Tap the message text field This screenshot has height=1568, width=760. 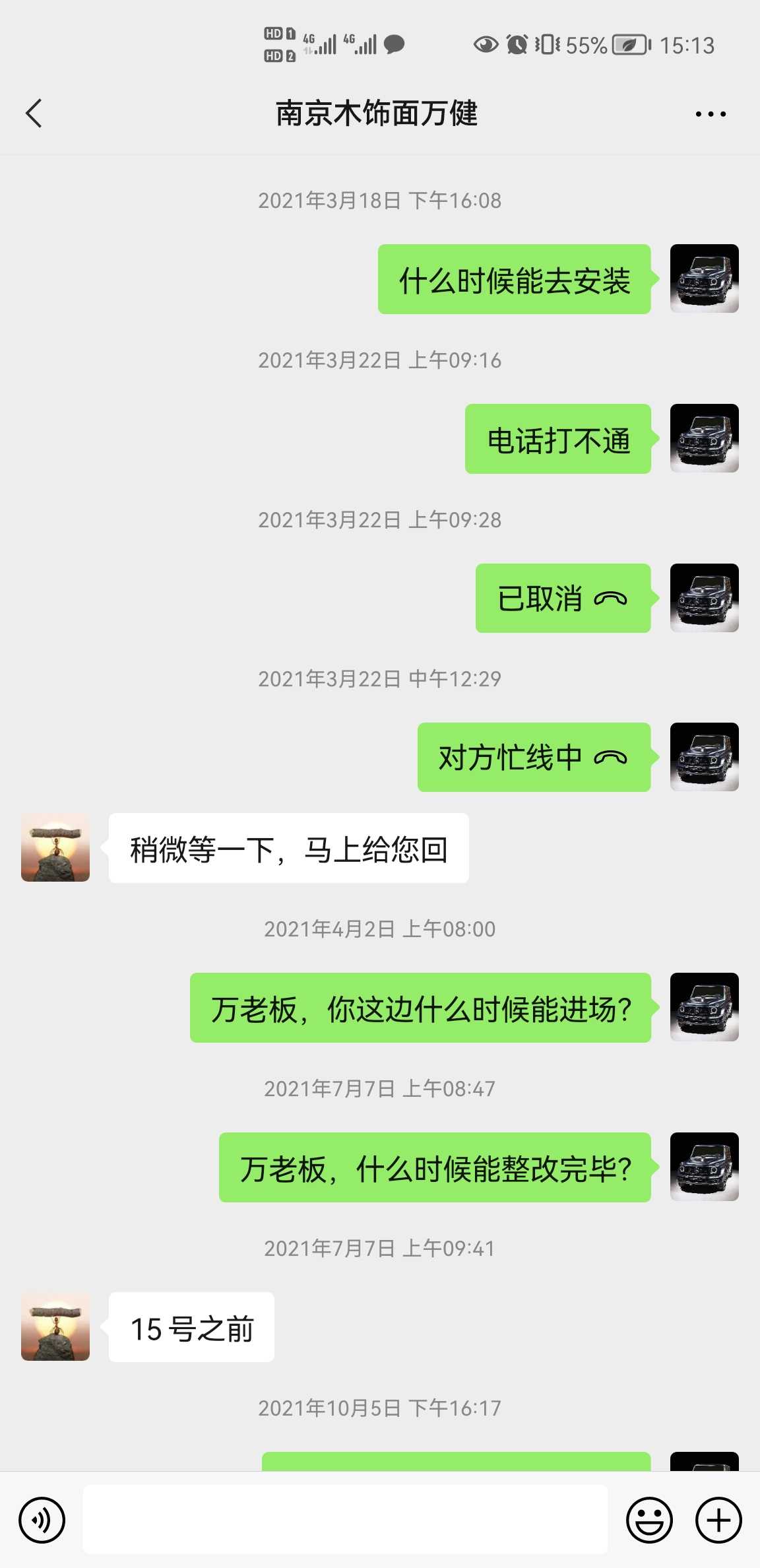344,1520
